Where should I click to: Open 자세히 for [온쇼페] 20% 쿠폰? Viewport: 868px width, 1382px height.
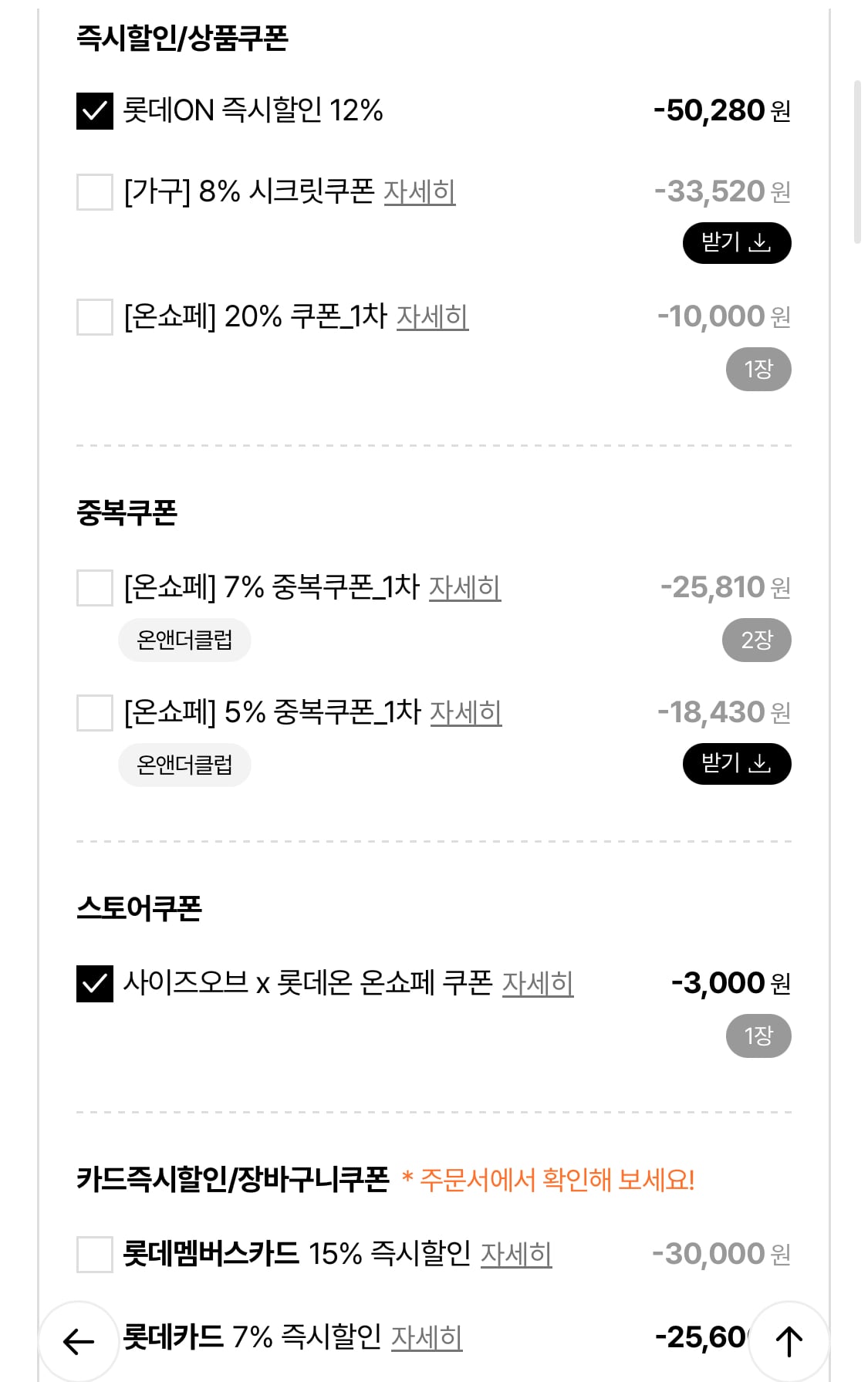pyautogui.click(x=433, y=318)
